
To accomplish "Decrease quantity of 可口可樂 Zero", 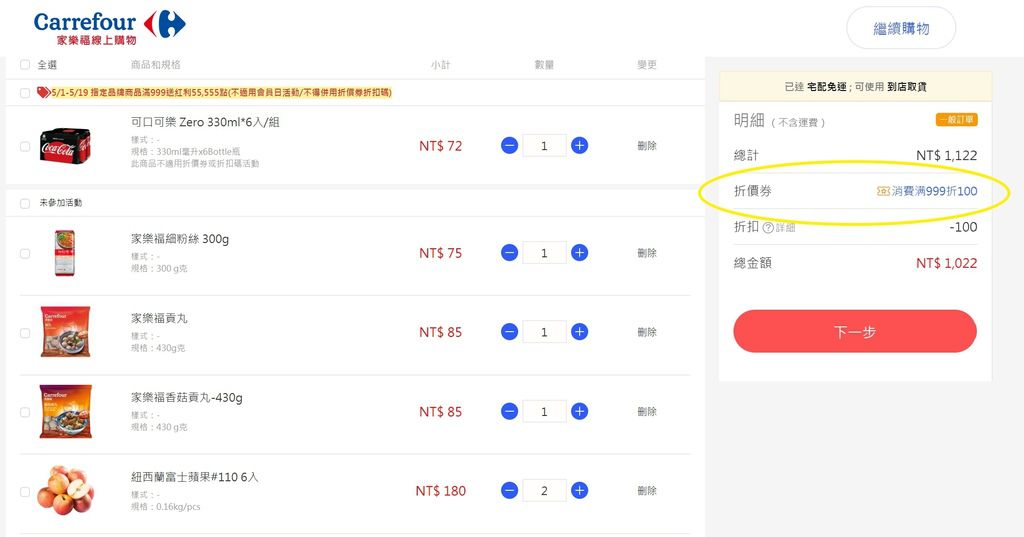I will pyautogui.click(x=509, y=146).
